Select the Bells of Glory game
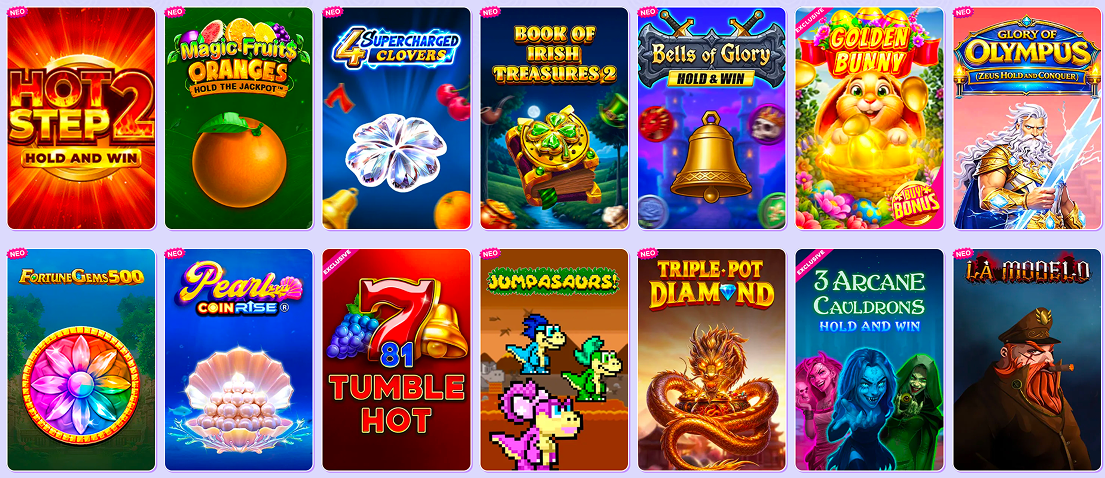1105x478 pixels. [712, 119]
